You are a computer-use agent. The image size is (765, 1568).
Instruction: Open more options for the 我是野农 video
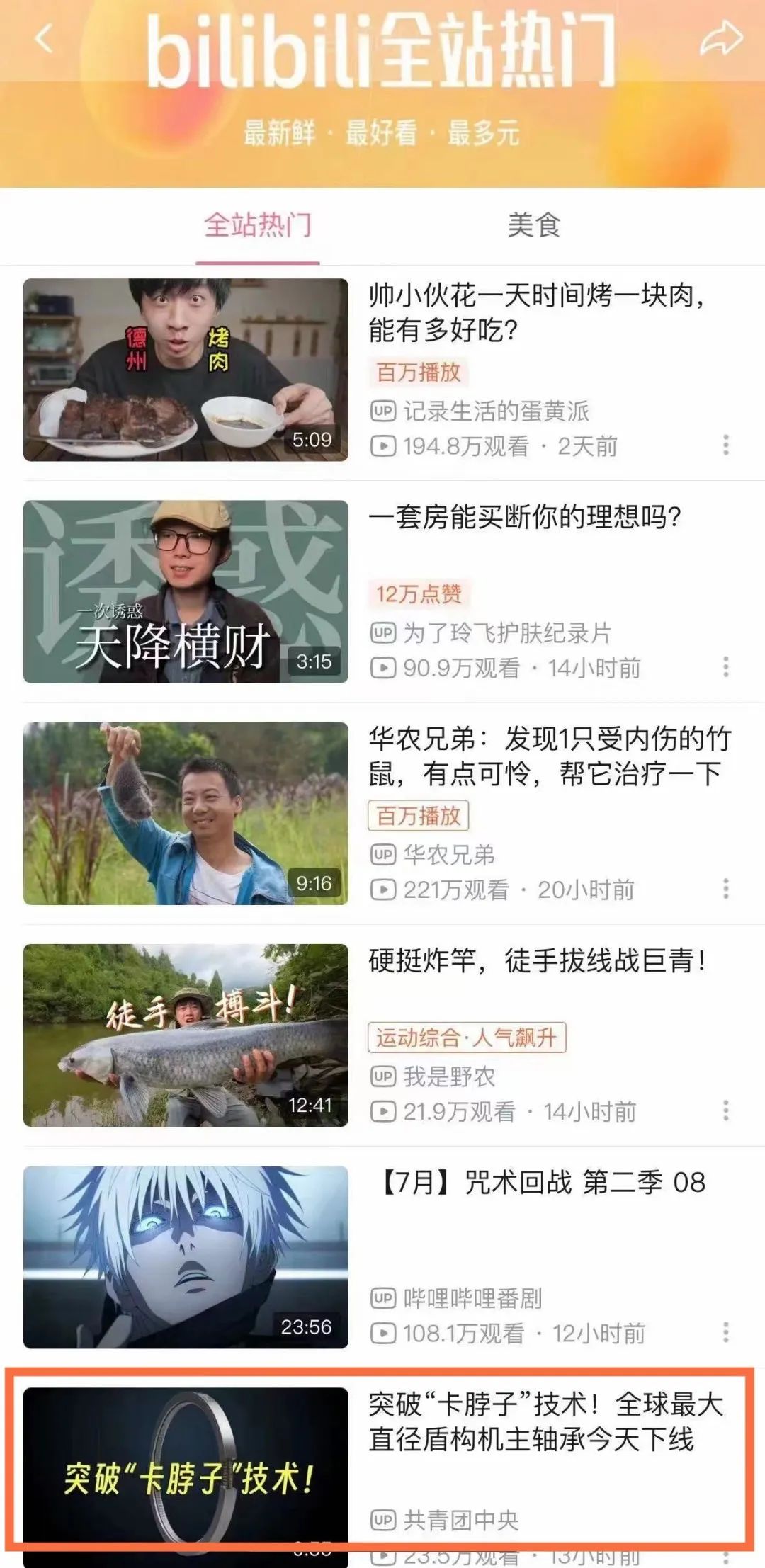725,1110
